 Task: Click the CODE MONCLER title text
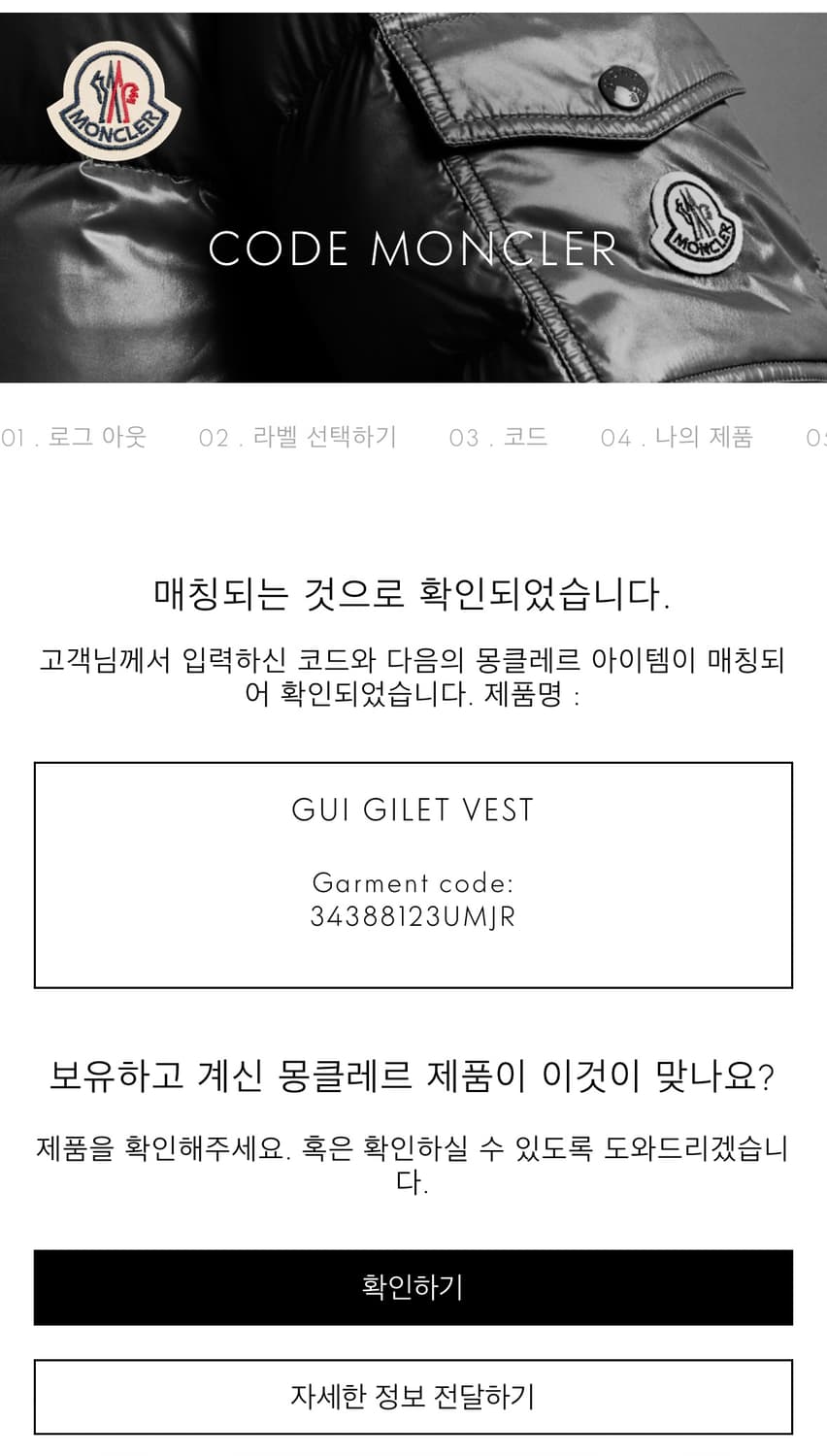[x=413, y=250]
